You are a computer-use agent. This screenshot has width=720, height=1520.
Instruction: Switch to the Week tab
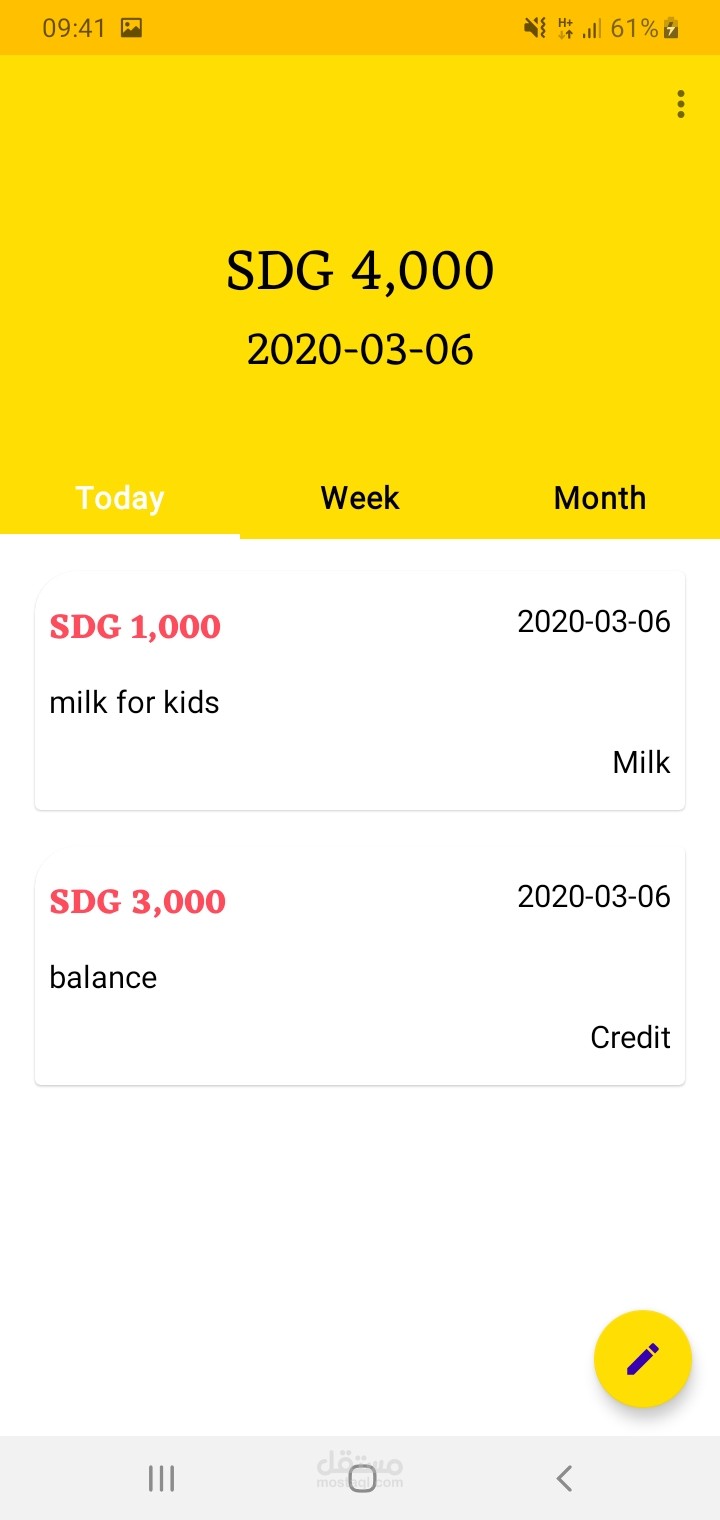(360, 498)
